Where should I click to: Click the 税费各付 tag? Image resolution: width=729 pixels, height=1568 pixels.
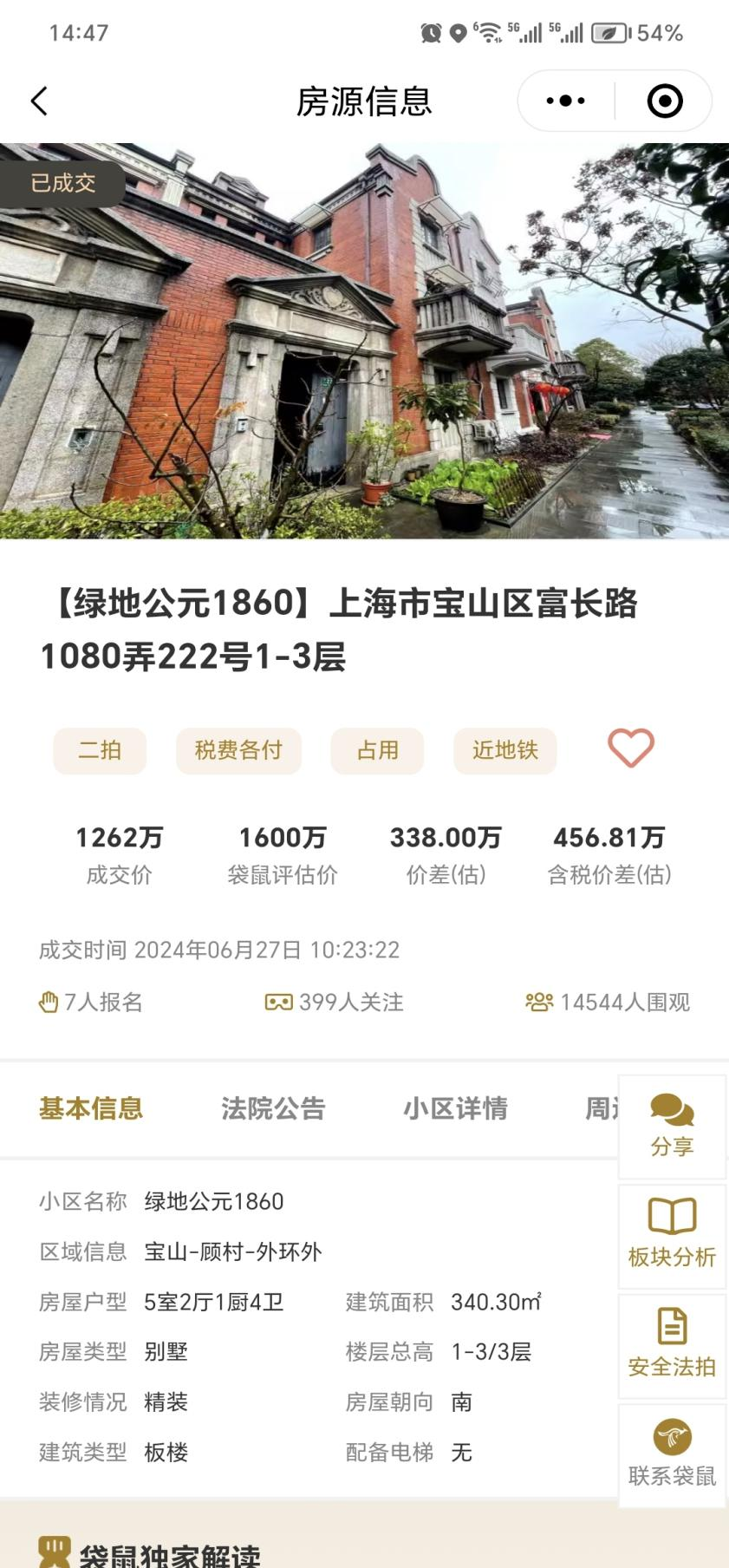[x=238, y=749]
